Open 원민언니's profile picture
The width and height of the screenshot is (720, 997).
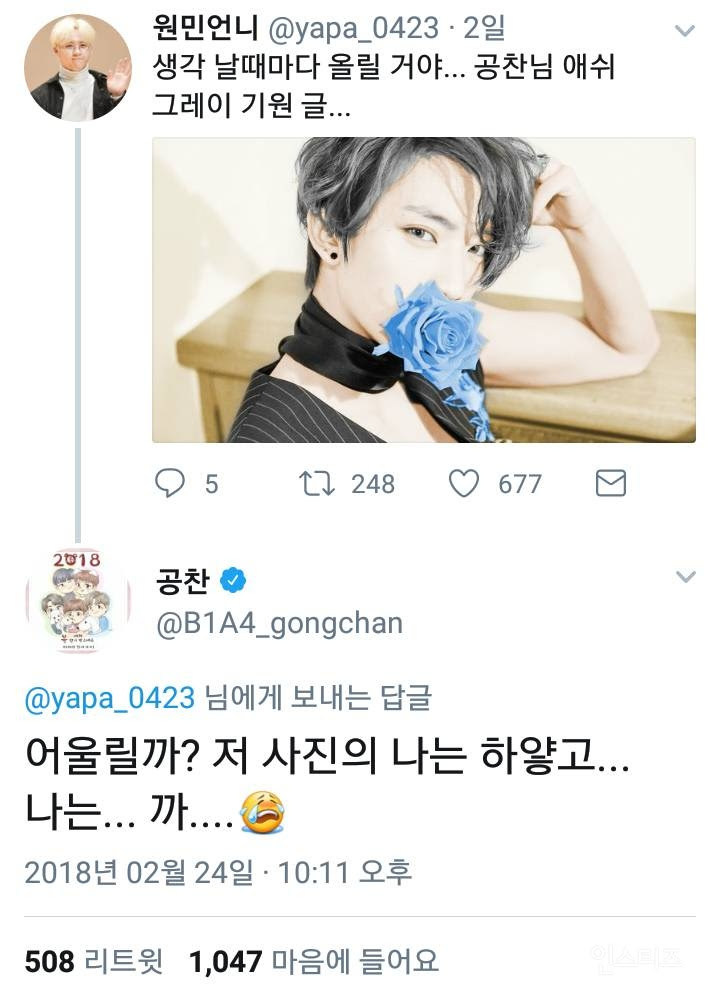77,68
